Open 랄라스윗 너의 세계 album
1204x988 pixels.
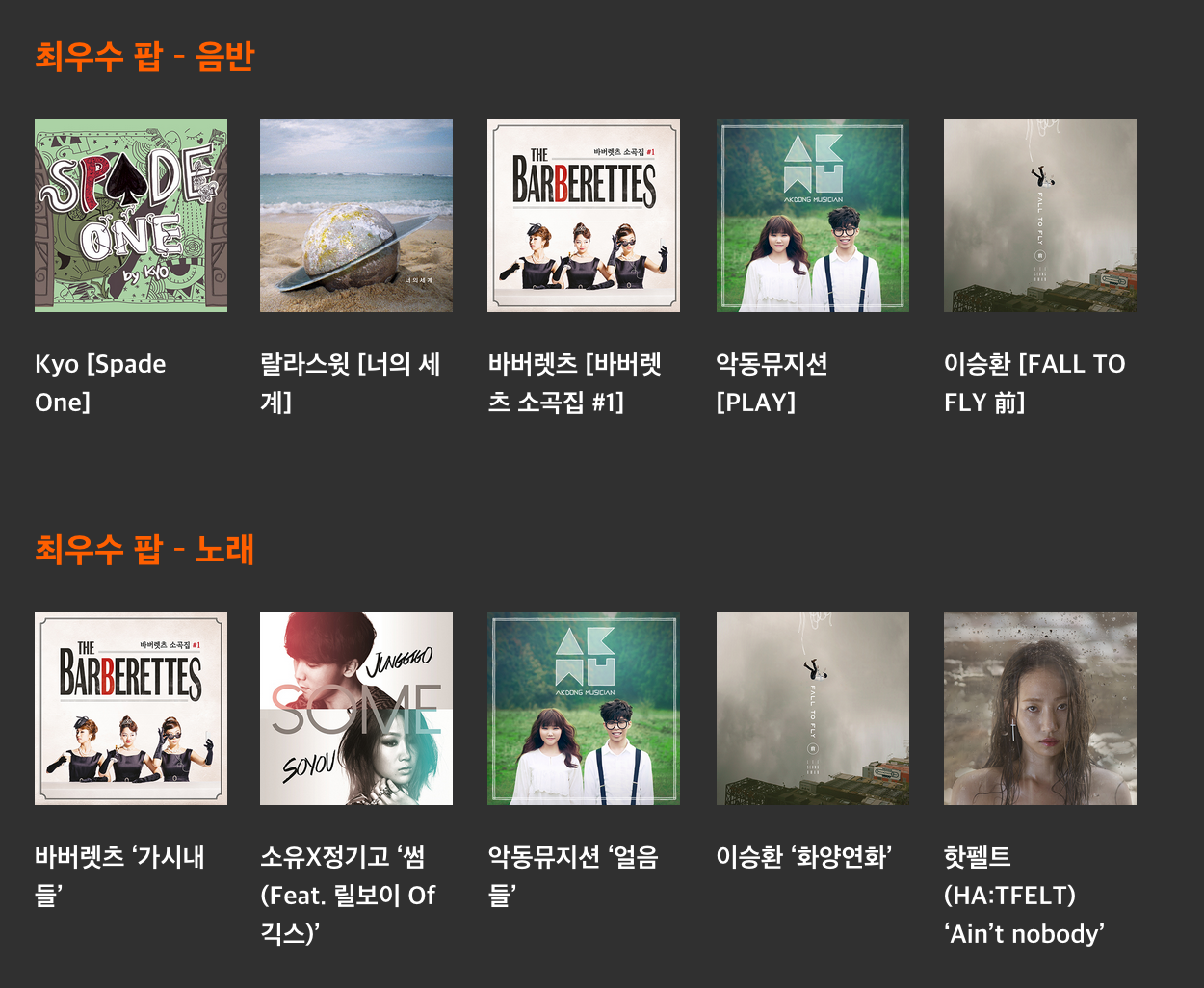pos(356,216)
